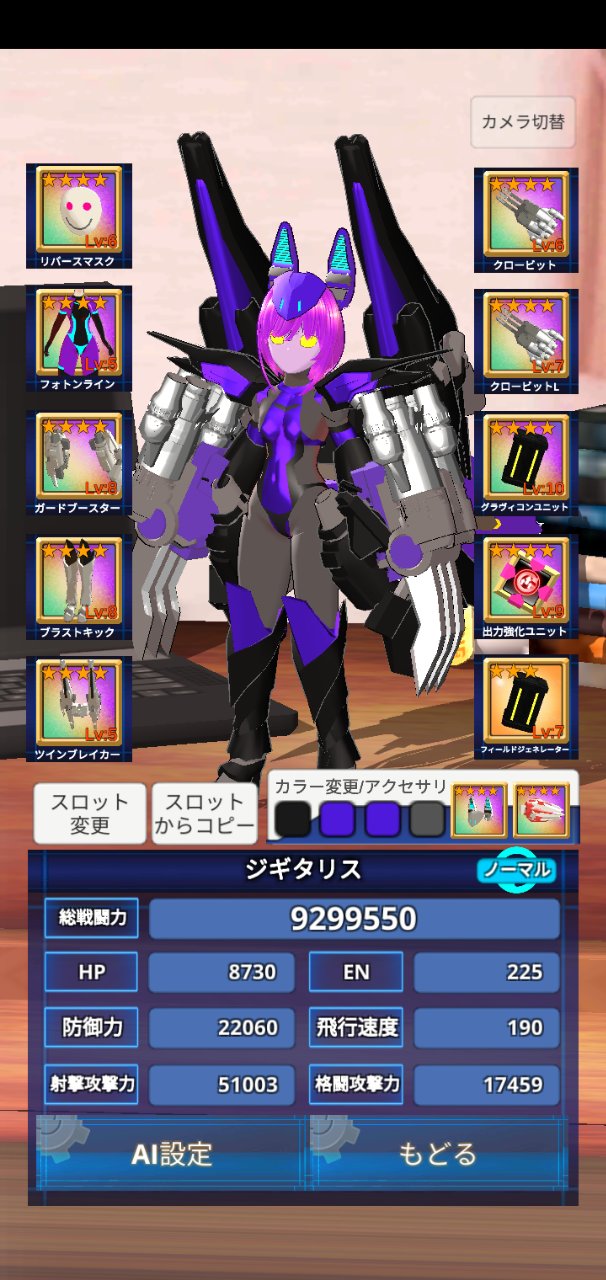
Task: Open AI設定 settings
Action: pyautogui.click(x=172, y=1154)
